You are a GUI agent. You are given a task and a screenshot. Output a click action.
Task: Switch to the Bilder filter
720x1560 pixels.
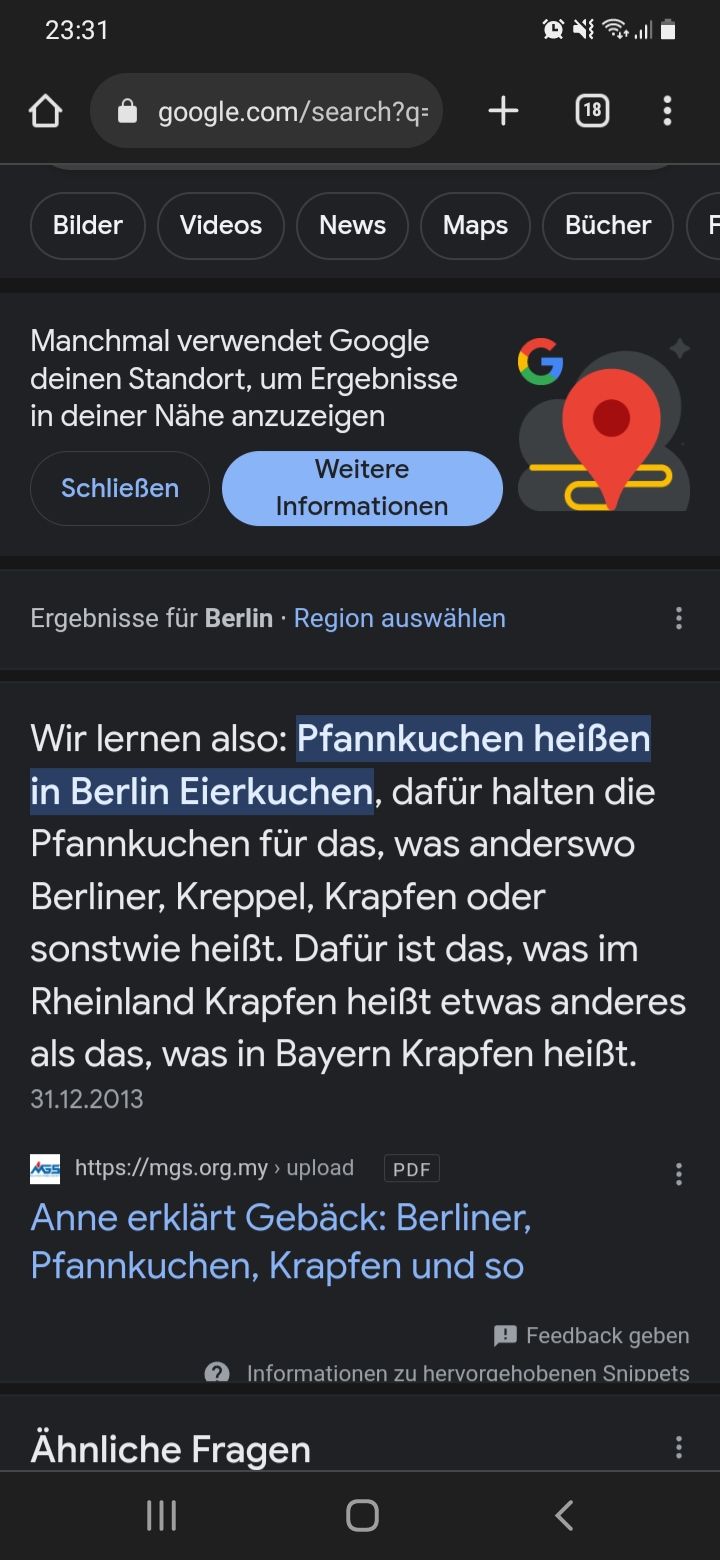click(88, 226)
